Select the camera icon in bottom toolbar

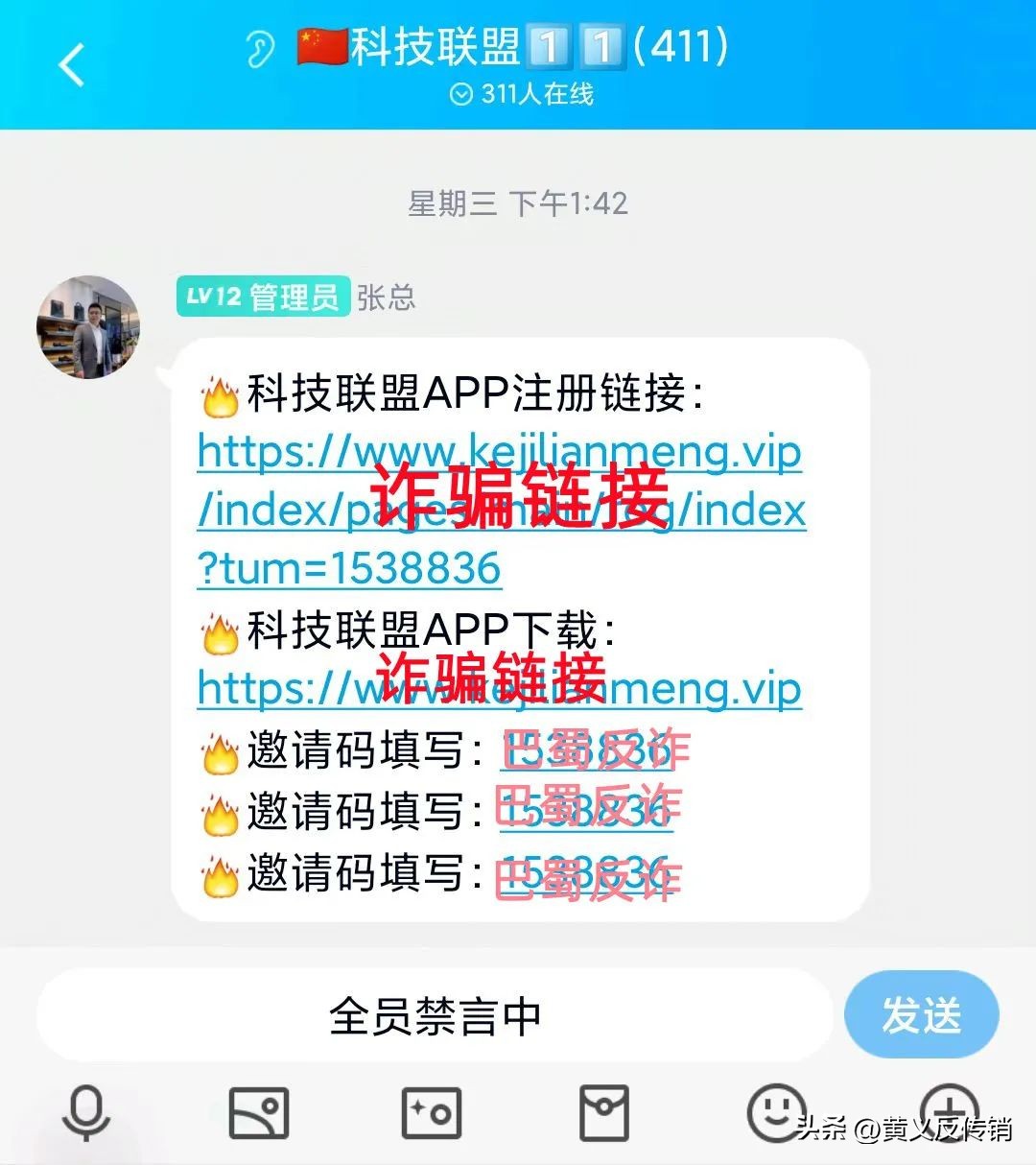click(430, 1113)
